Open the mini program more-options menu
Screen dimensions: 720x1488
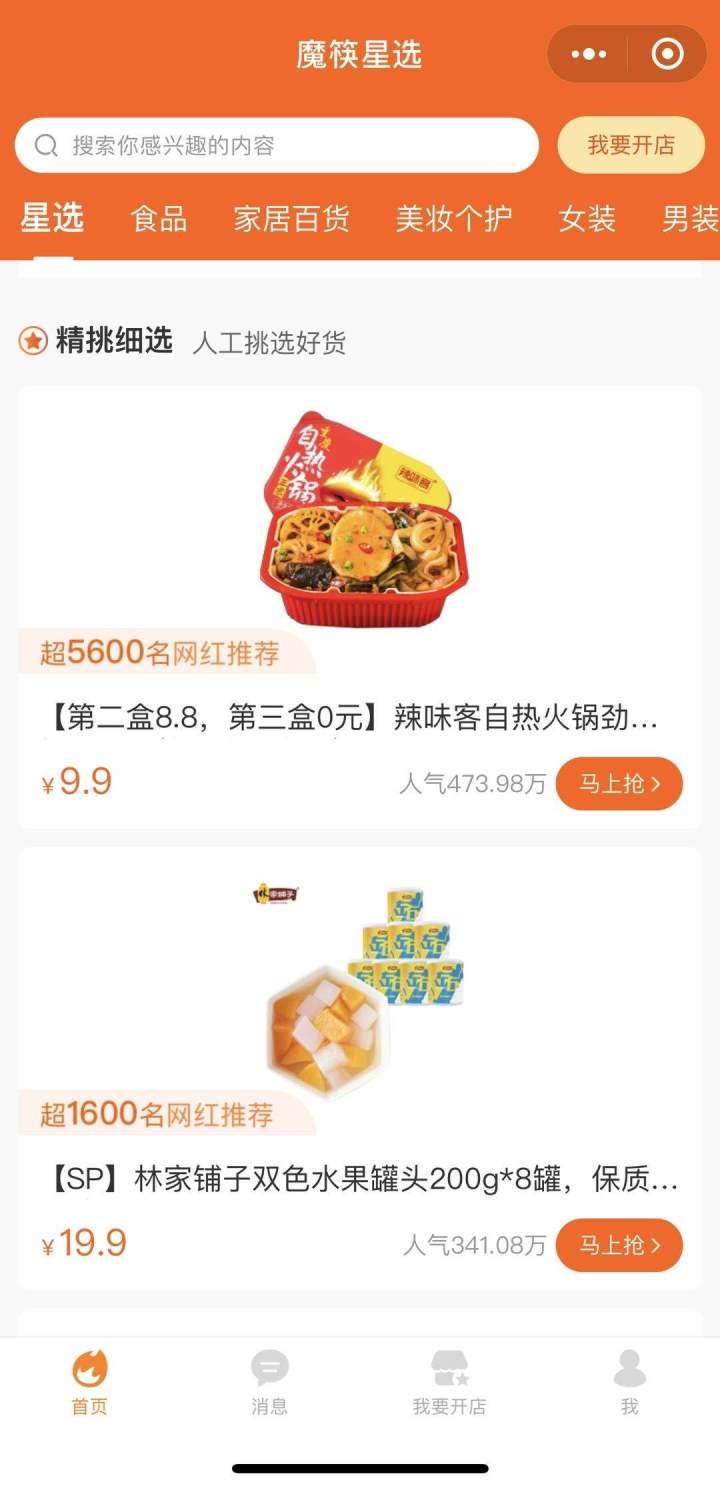point(589,54)
